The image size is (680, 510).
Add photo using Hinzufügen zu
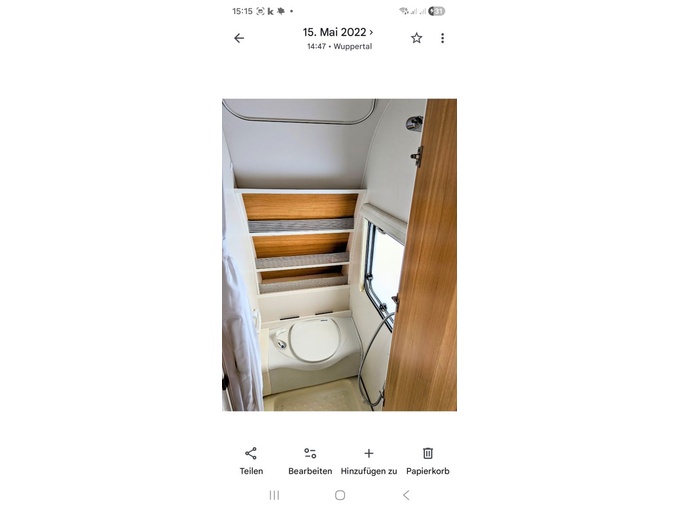[x=368, y=460]
